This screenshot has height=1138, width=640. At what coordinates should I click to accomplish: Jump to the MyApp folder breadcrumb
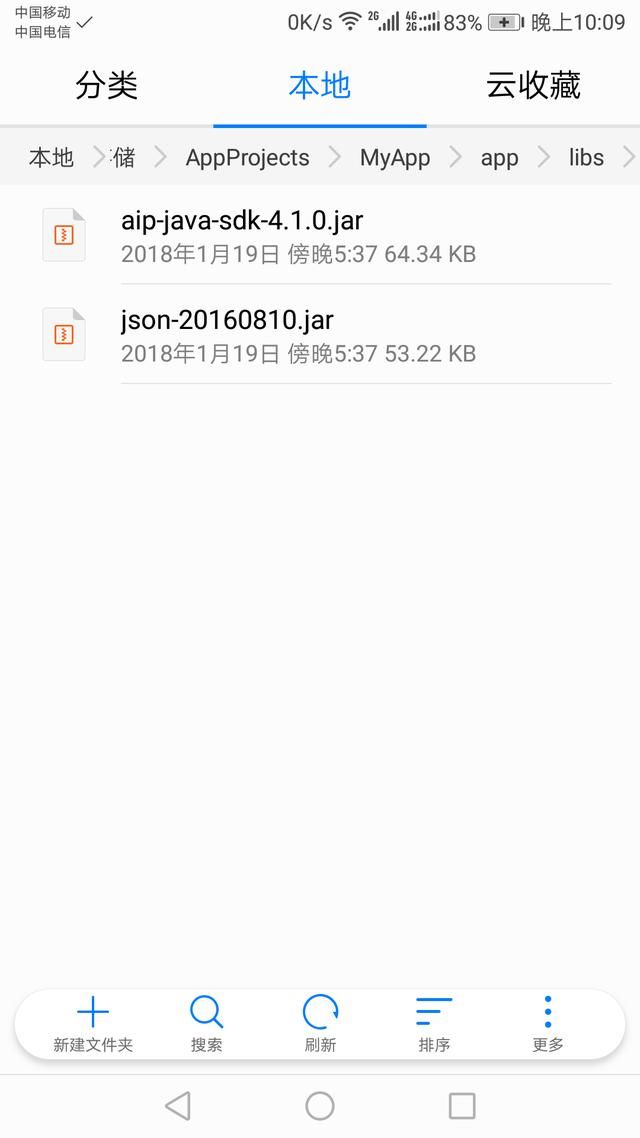[395, 157]
